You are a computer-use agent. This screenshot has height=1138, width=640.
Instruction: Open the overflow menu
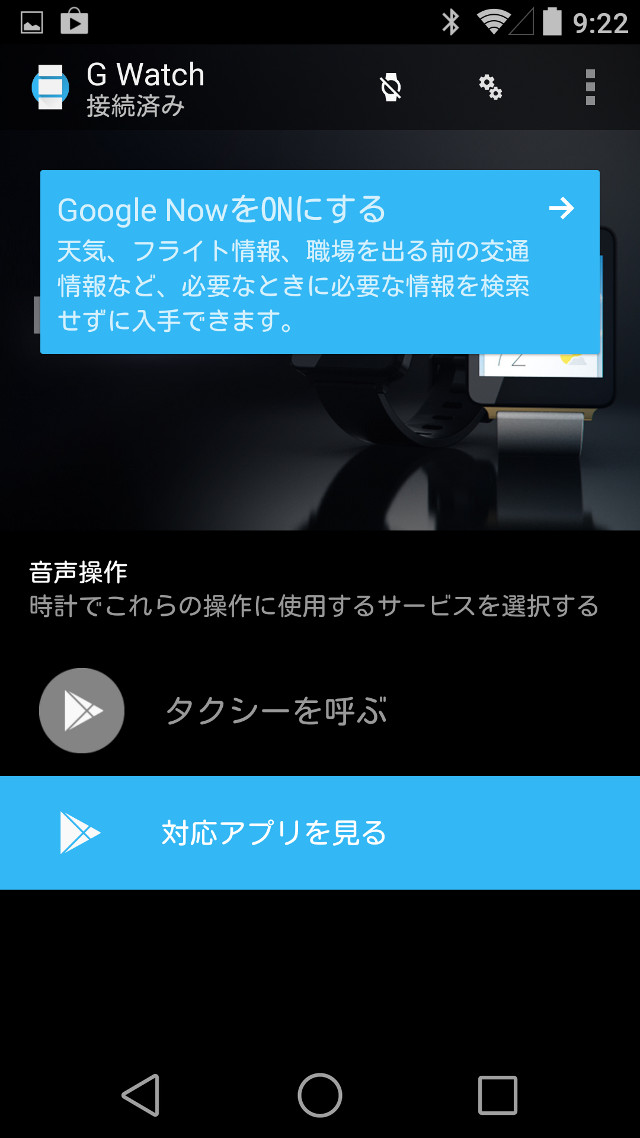tap(590, 87)
